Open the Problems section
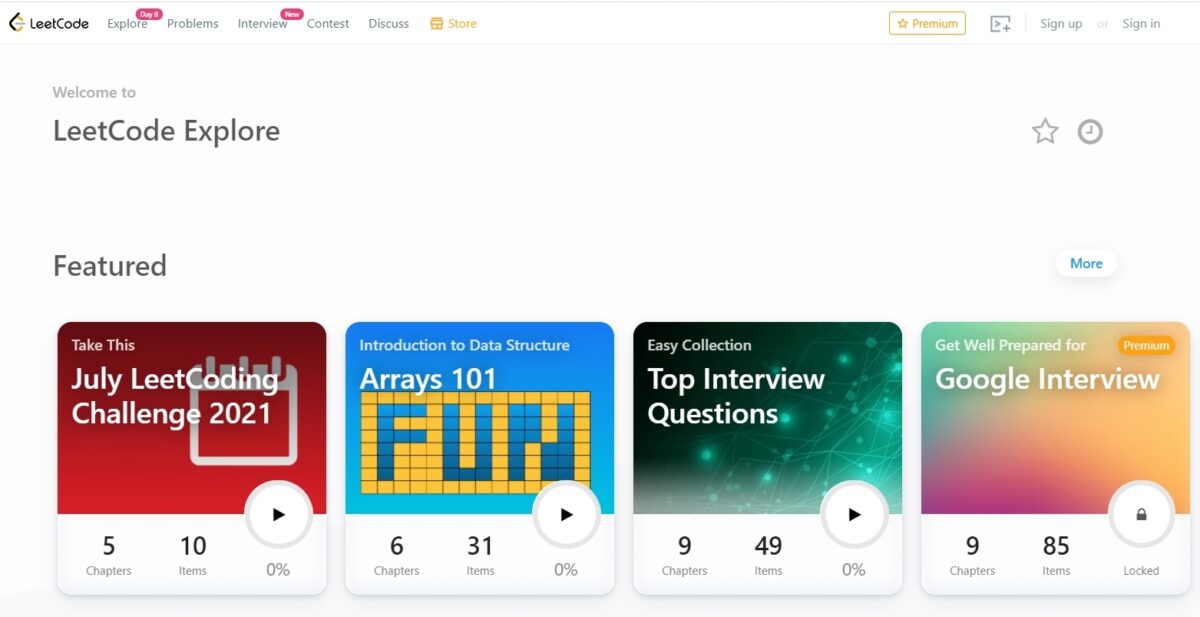Screen dimensions: 1200x617 (192, 24)
